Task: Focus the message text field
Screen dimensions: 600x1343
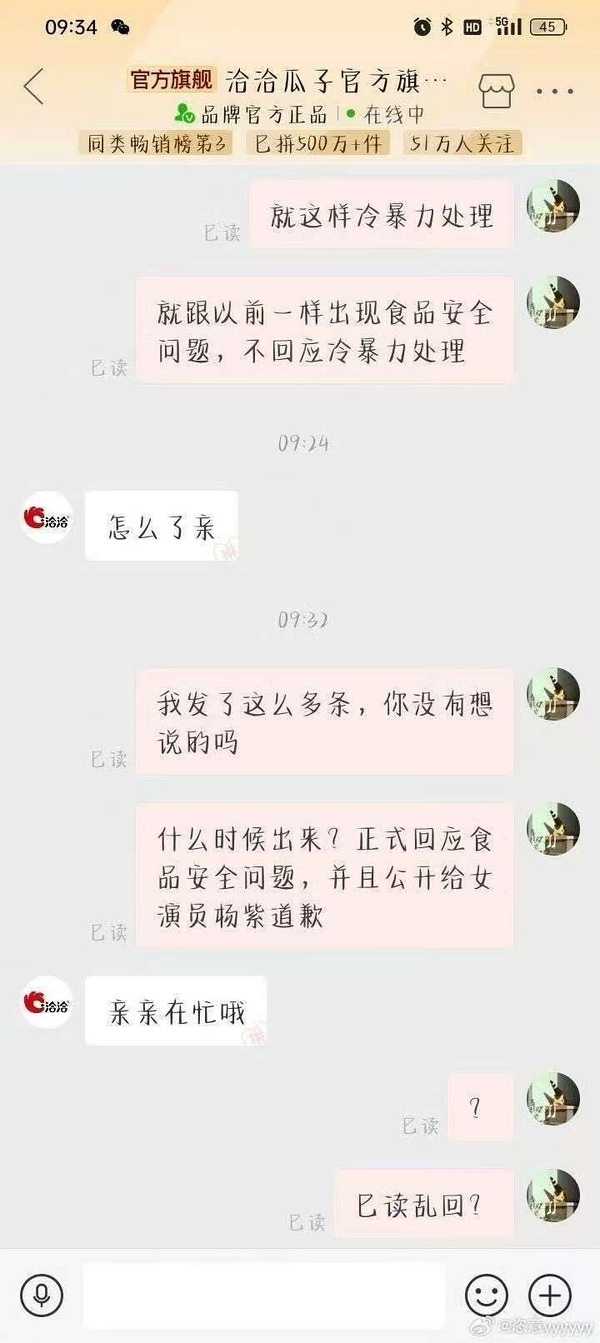Action: (262, 1296)
